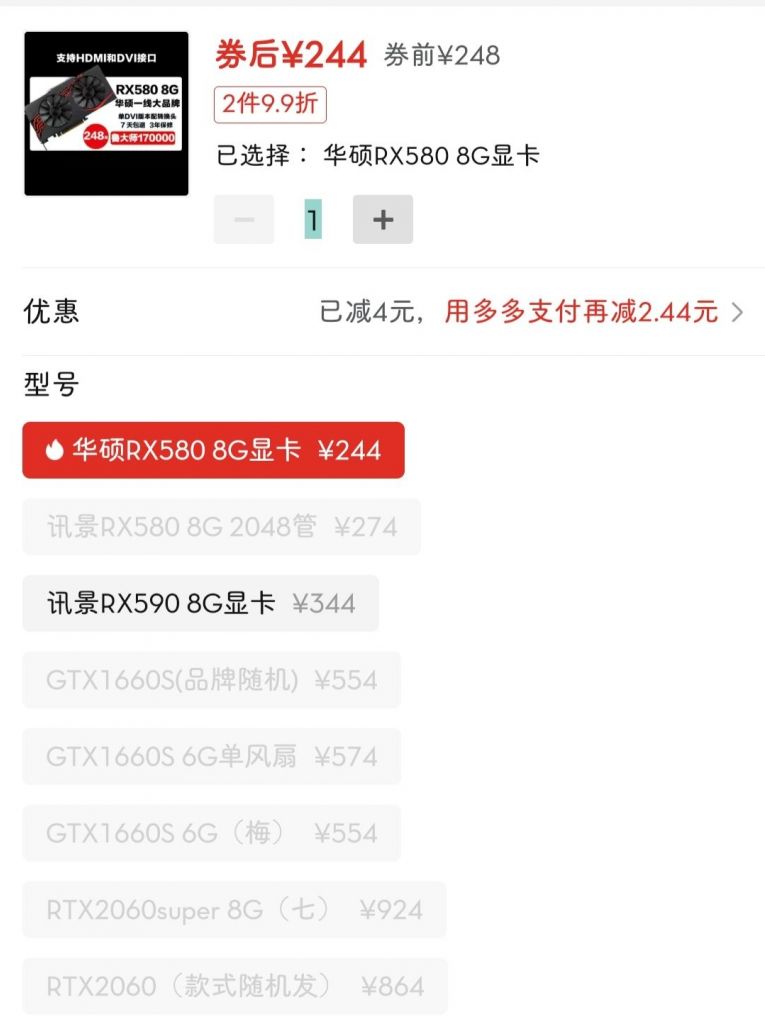Select the GTX1660S(品牌随机) model
The image size is (765, 1024).
point(210,679)
